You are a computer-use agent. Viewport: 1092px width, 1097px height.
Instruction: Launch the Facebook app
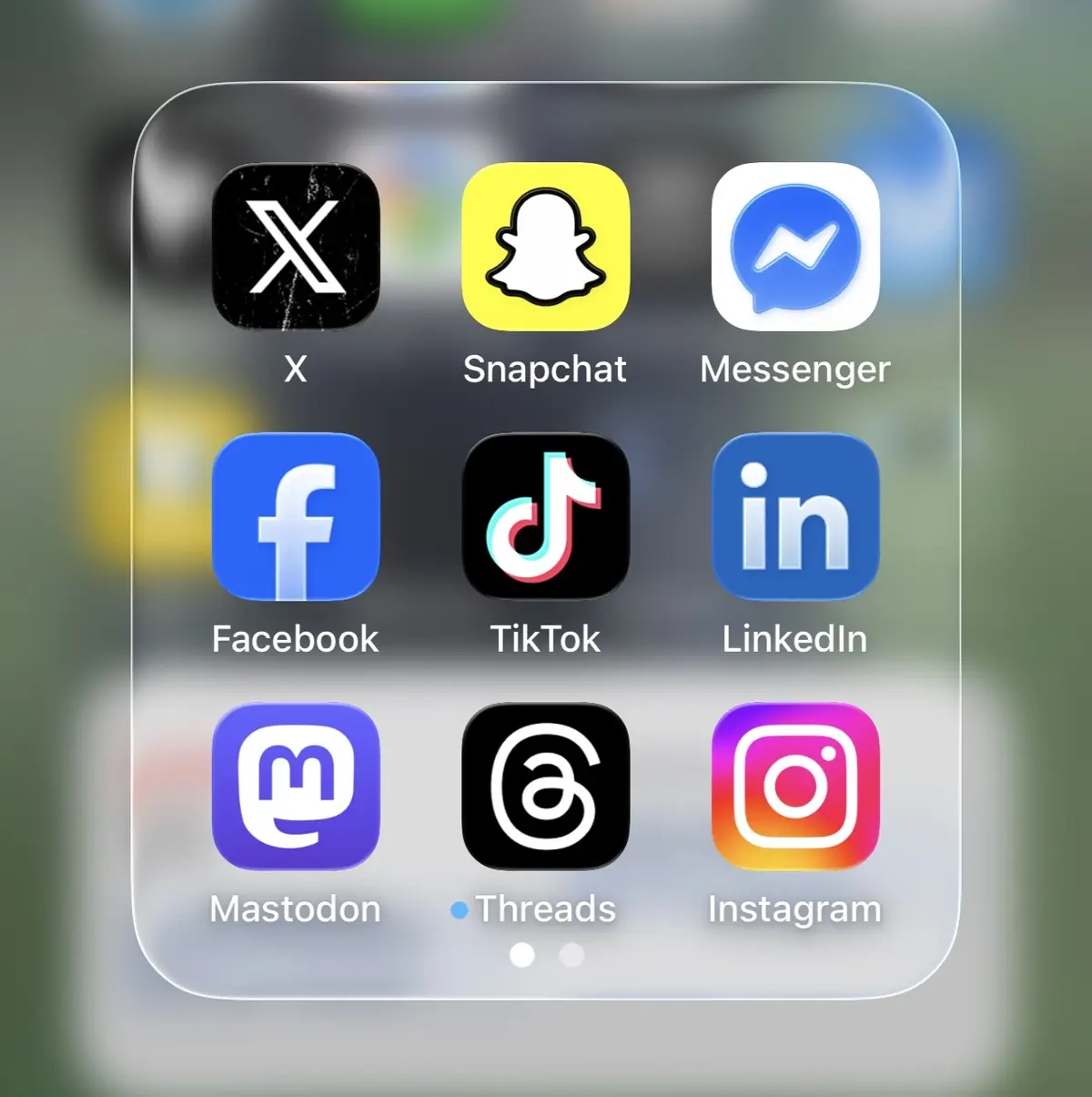tap(296, 516)
